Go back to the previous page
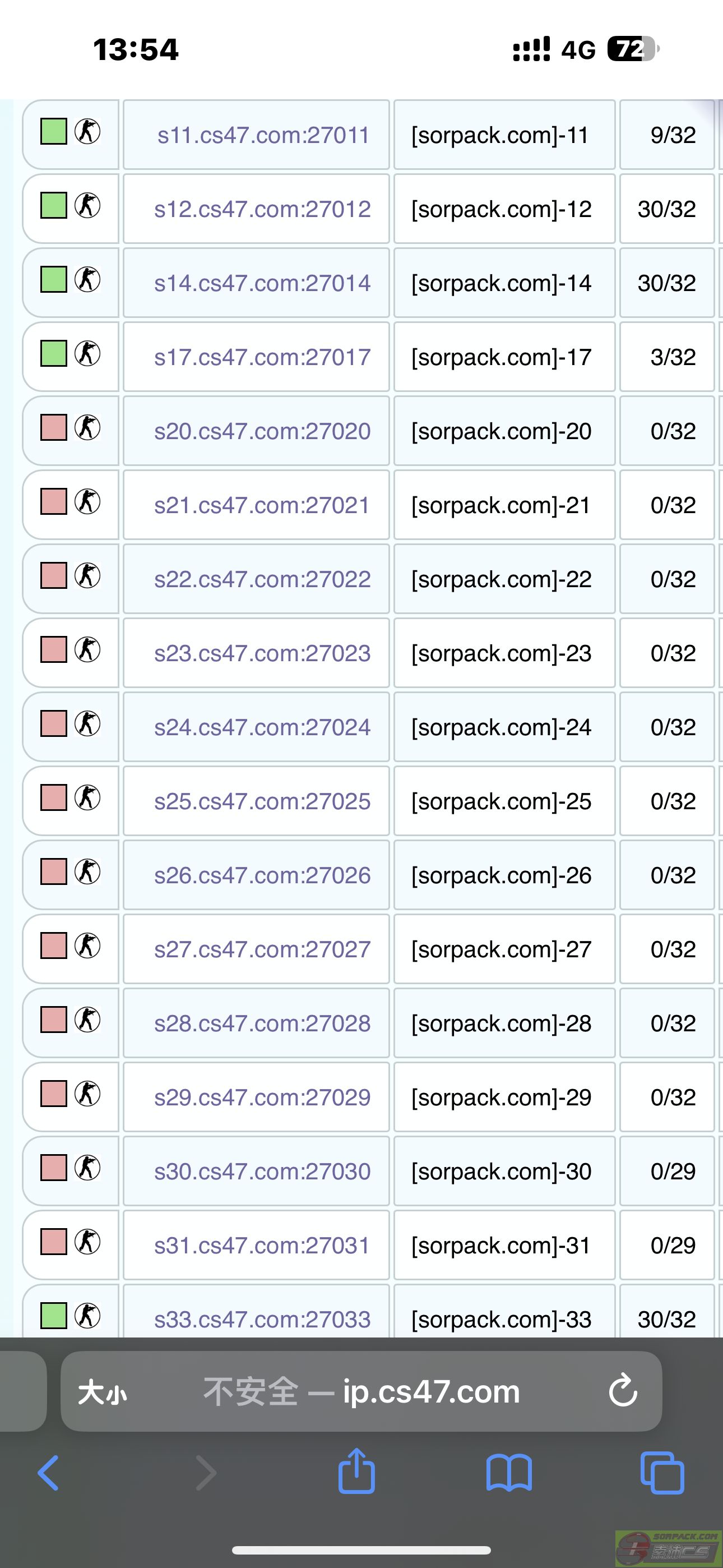Viewport: 723px width, 1568px height. pyautogui.click(x=48, y=1473)
